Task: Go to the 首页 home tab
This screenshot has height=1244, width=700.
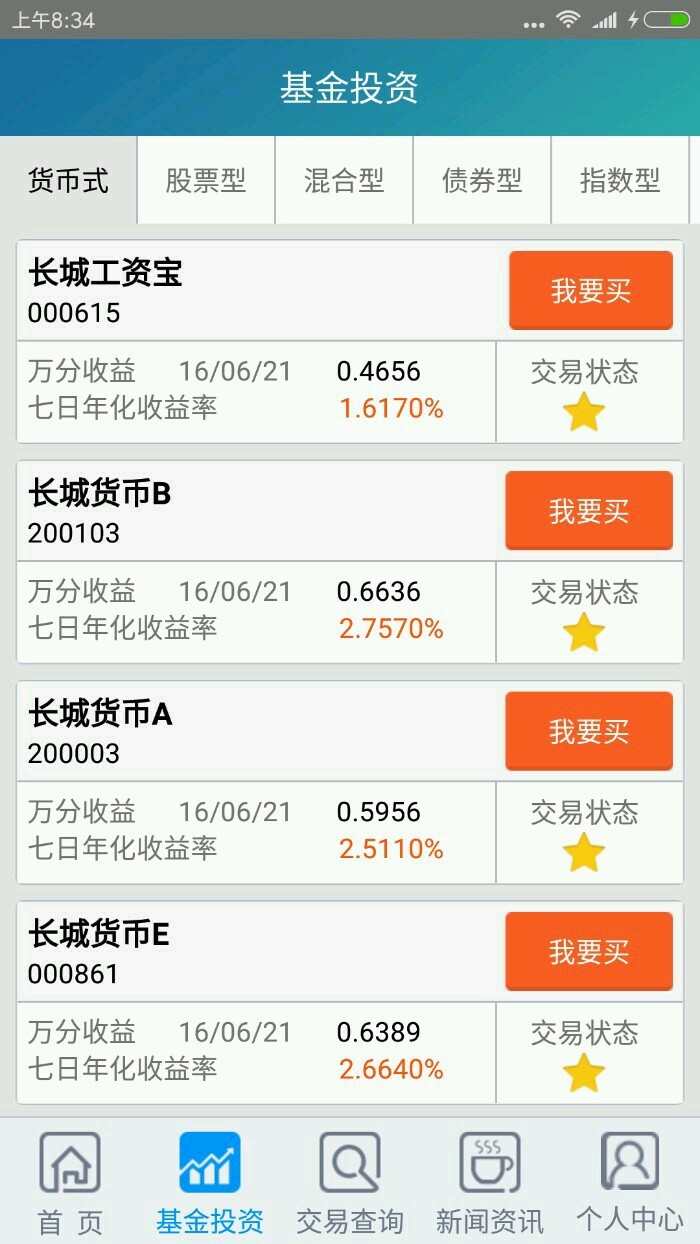Action: pyautogui.click(x=70, y=1182)
